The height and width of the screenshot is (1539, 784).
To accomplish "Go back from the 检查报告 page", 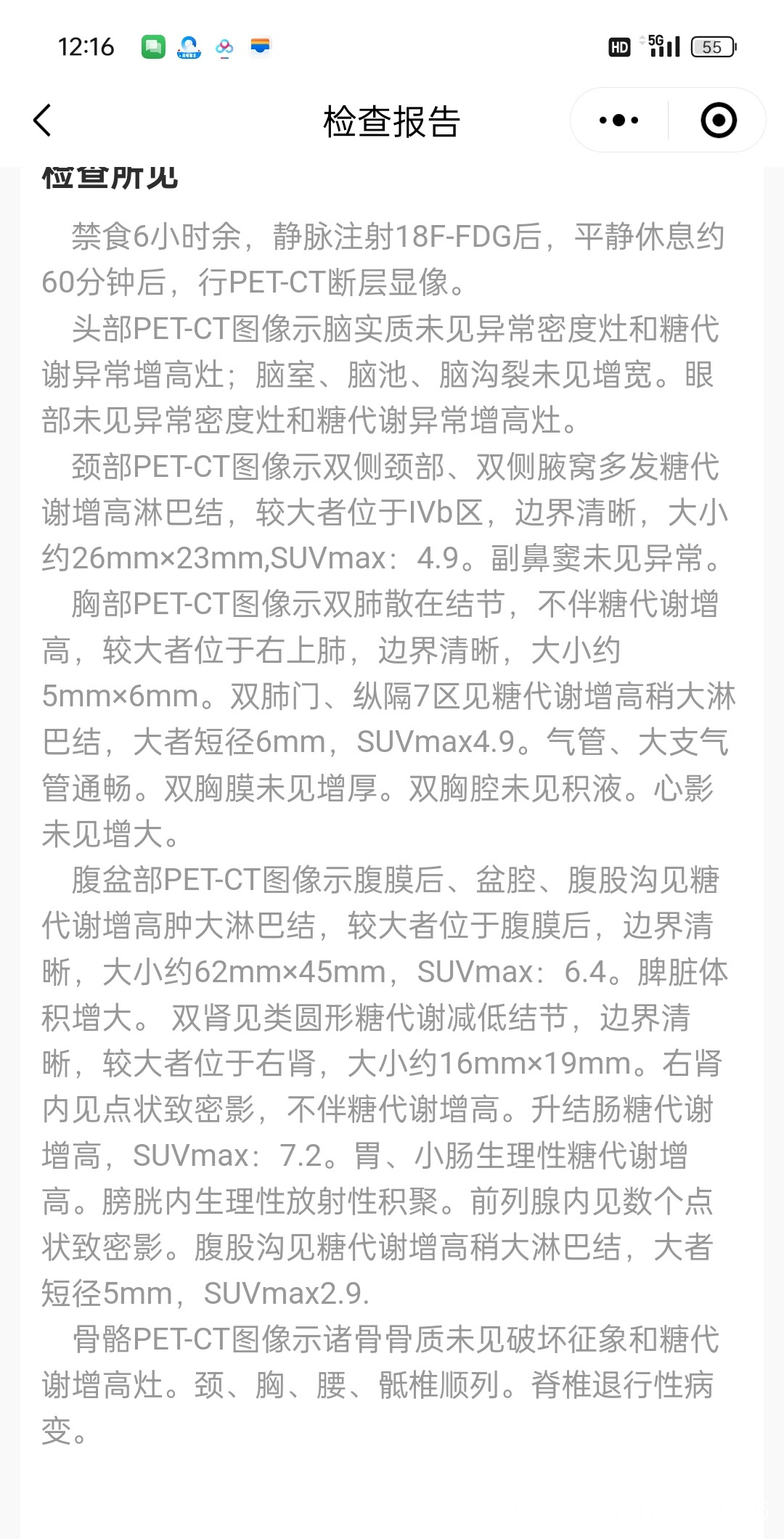I will (x=43, y=121).
